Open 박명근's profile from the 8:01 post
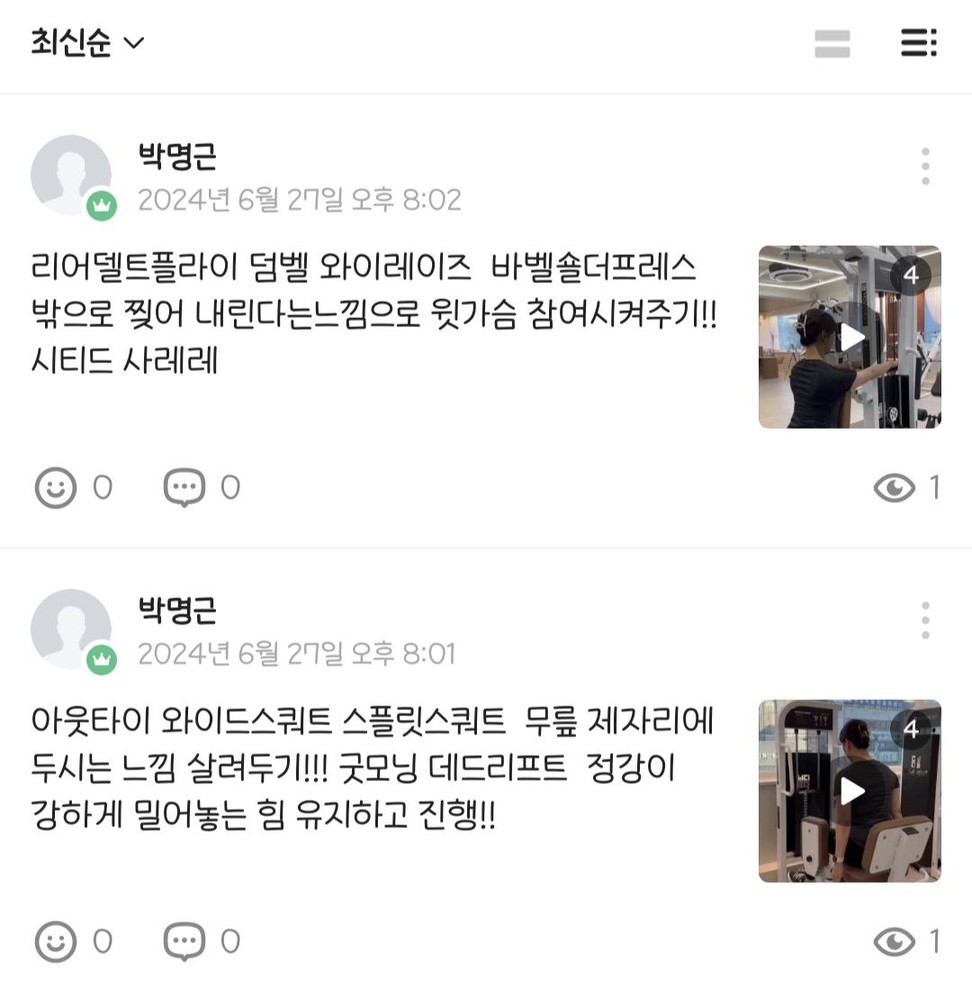Image resolution: width=972 pixels, height=1000 pixels. click(x=72, y=630)
